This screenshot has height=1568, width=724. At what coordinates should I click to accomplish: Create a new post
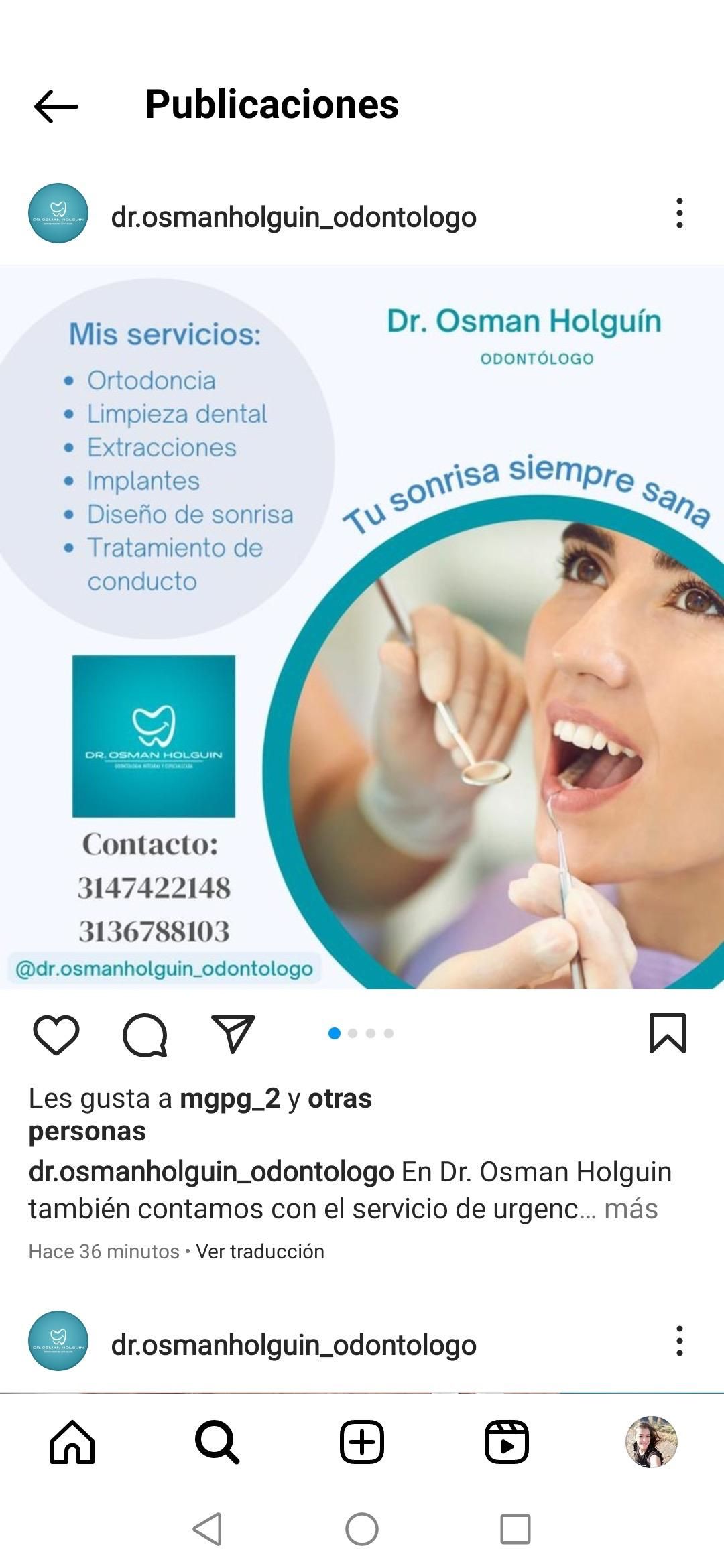tap(362, 1442)
